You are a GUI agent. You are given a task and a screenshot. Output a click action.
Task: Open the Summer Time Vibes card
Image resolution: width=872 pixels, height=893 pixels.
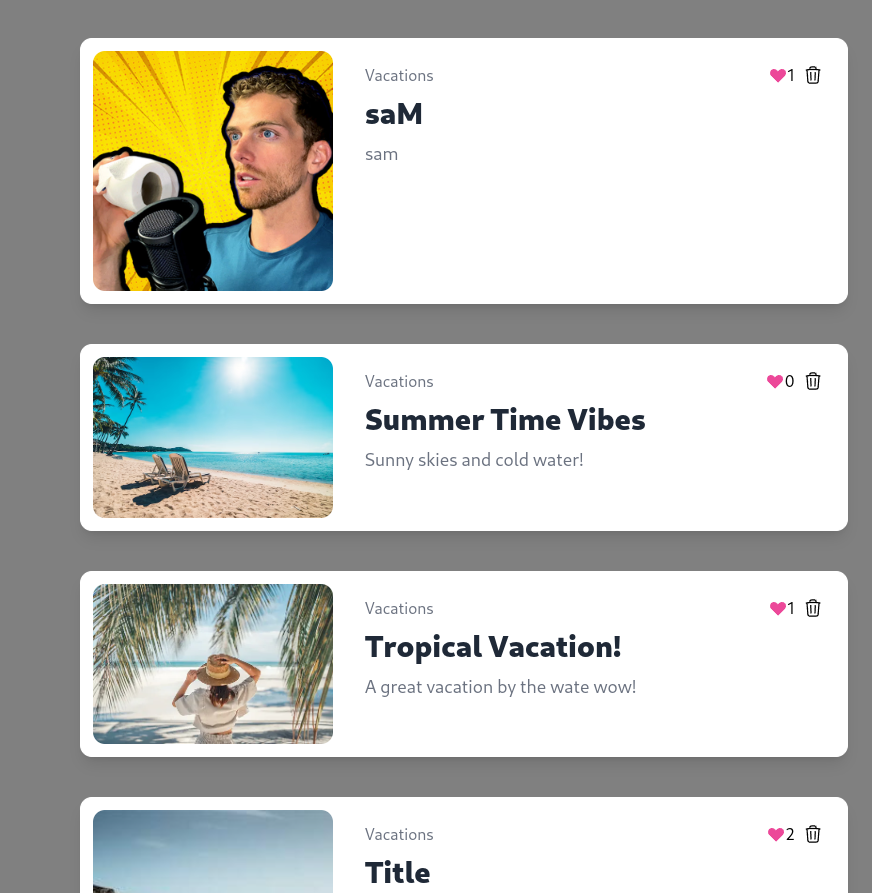[x=504, y=420]
